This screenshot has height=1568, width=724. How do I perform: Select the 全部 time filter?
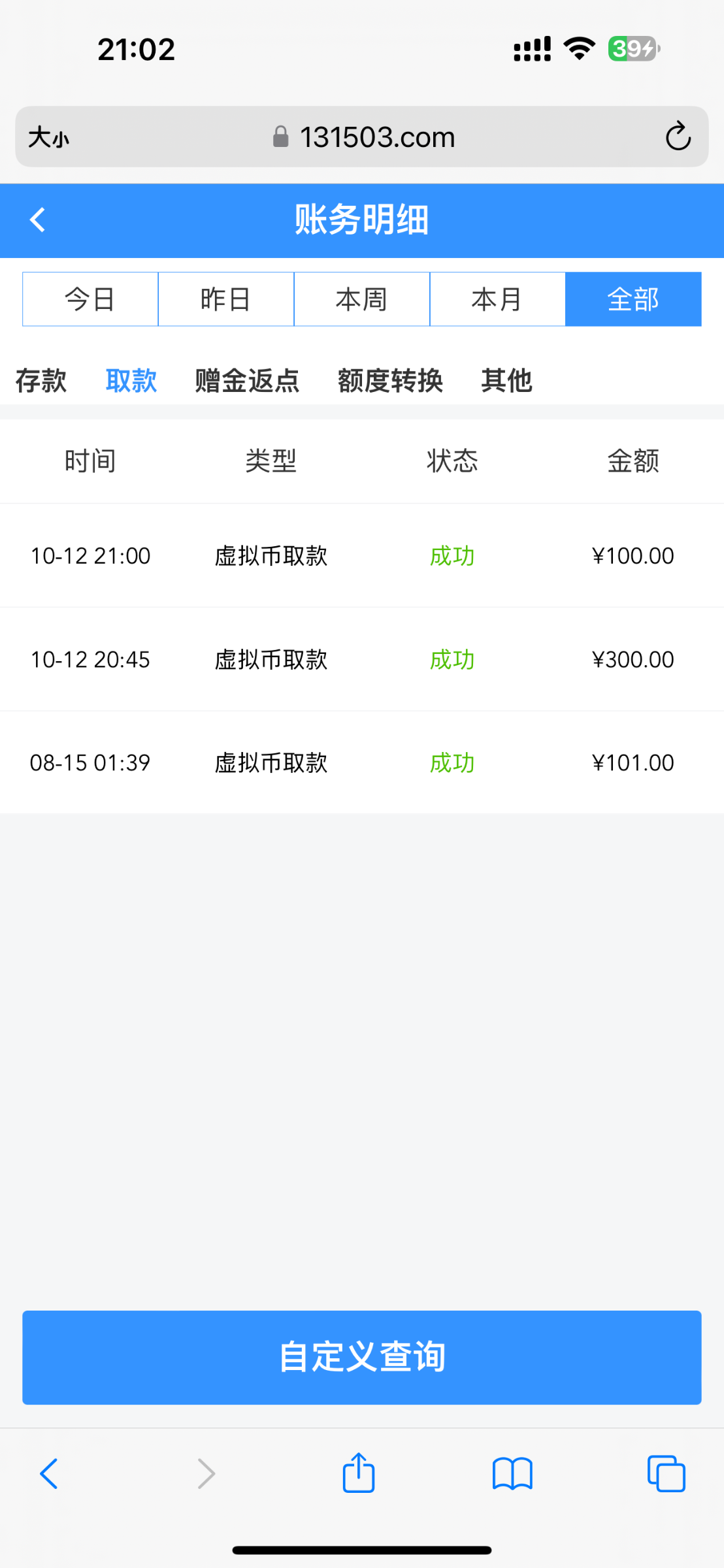pyautogui.click(x=633, y=299)
